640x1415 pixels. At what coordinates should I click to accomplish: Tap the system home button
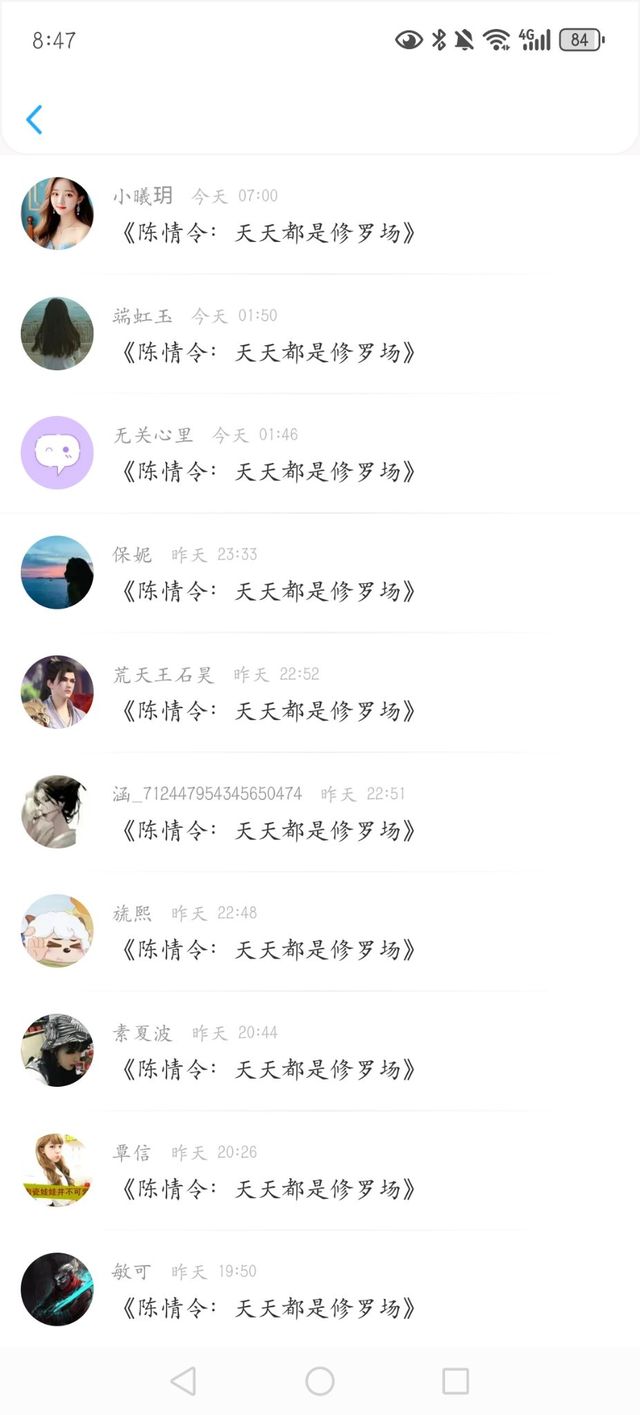(320, 1381)
